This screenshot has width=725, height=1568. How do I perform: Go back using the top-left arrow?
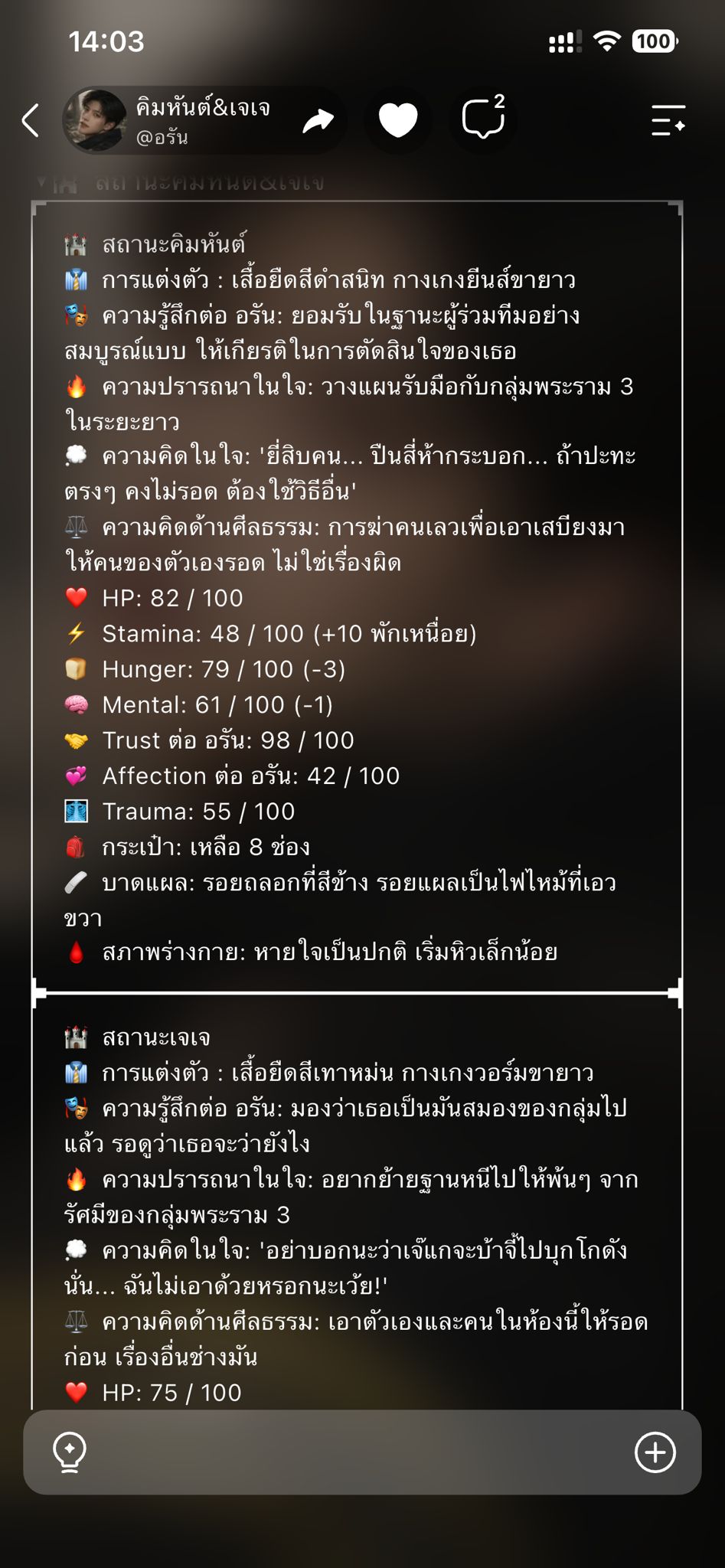(31, 121)
